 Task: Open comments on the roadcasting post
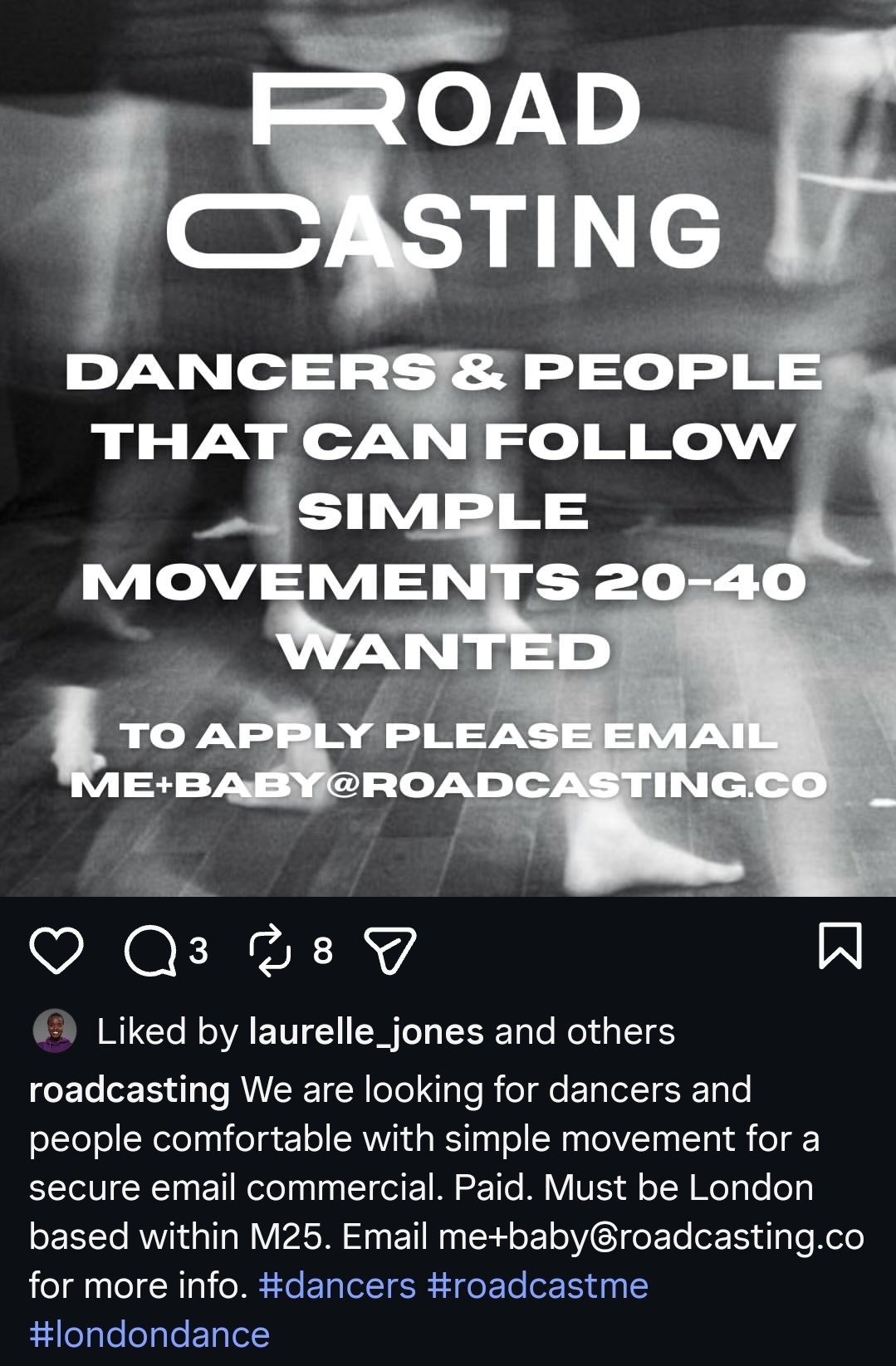150,950
